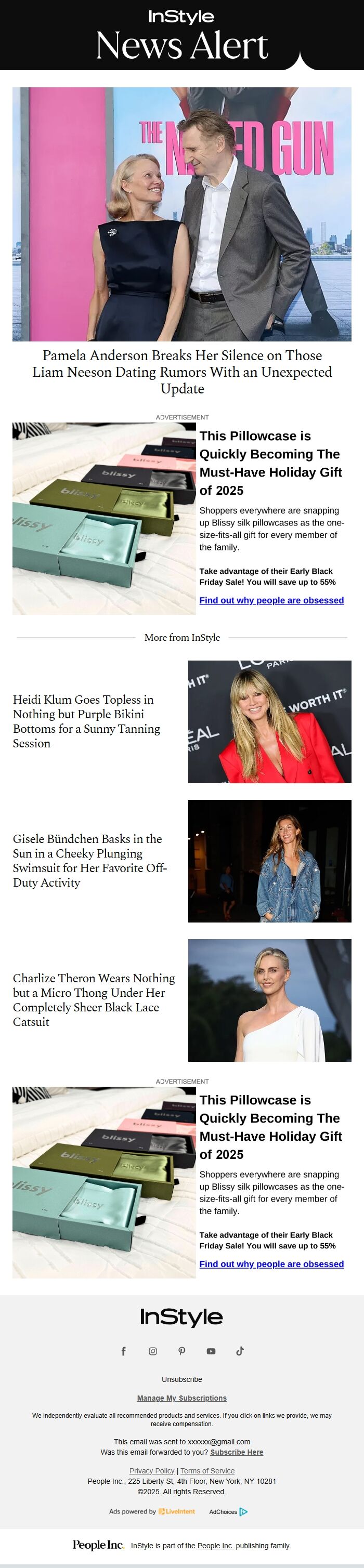The width and height of the screenshot is (364, 1568).
Task: Visit InStyle's Instagram profile
Action: click(x=153, y=1351)
